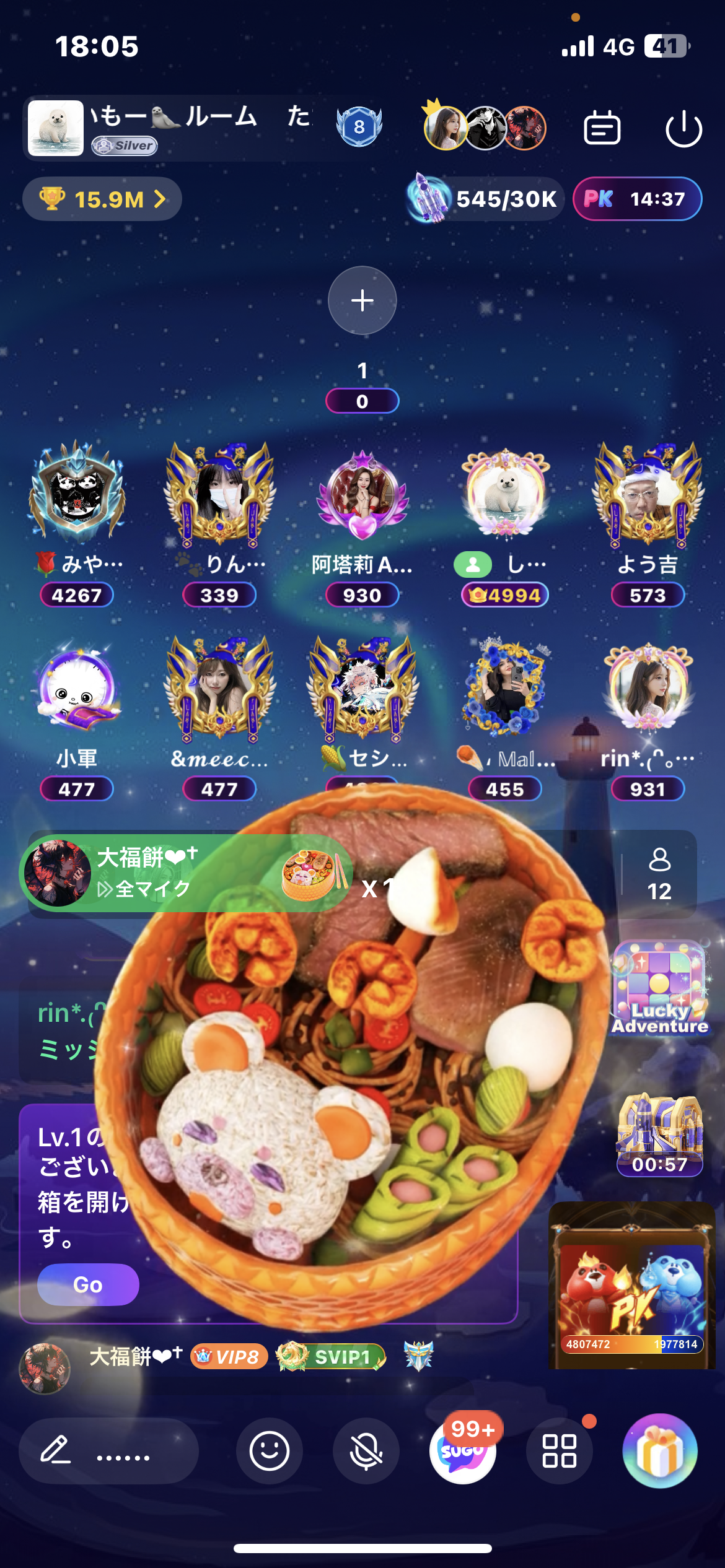Open the message input field

pos(109,1451)
